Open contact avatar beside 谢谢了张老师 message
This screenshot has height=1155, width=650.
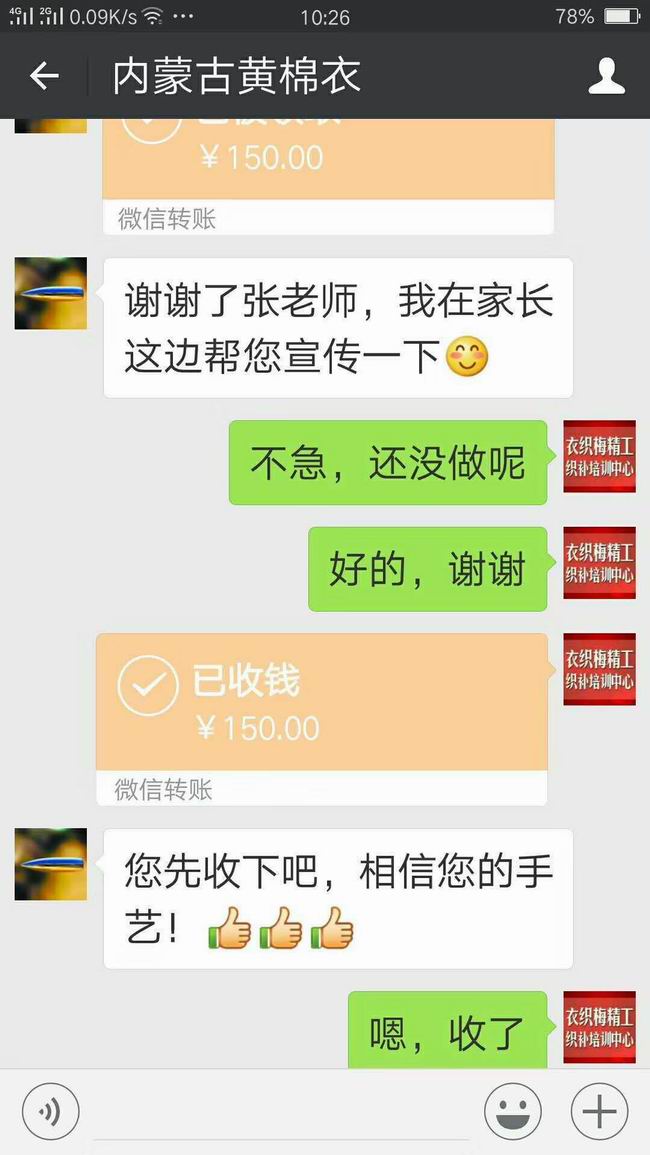[50, 293]
